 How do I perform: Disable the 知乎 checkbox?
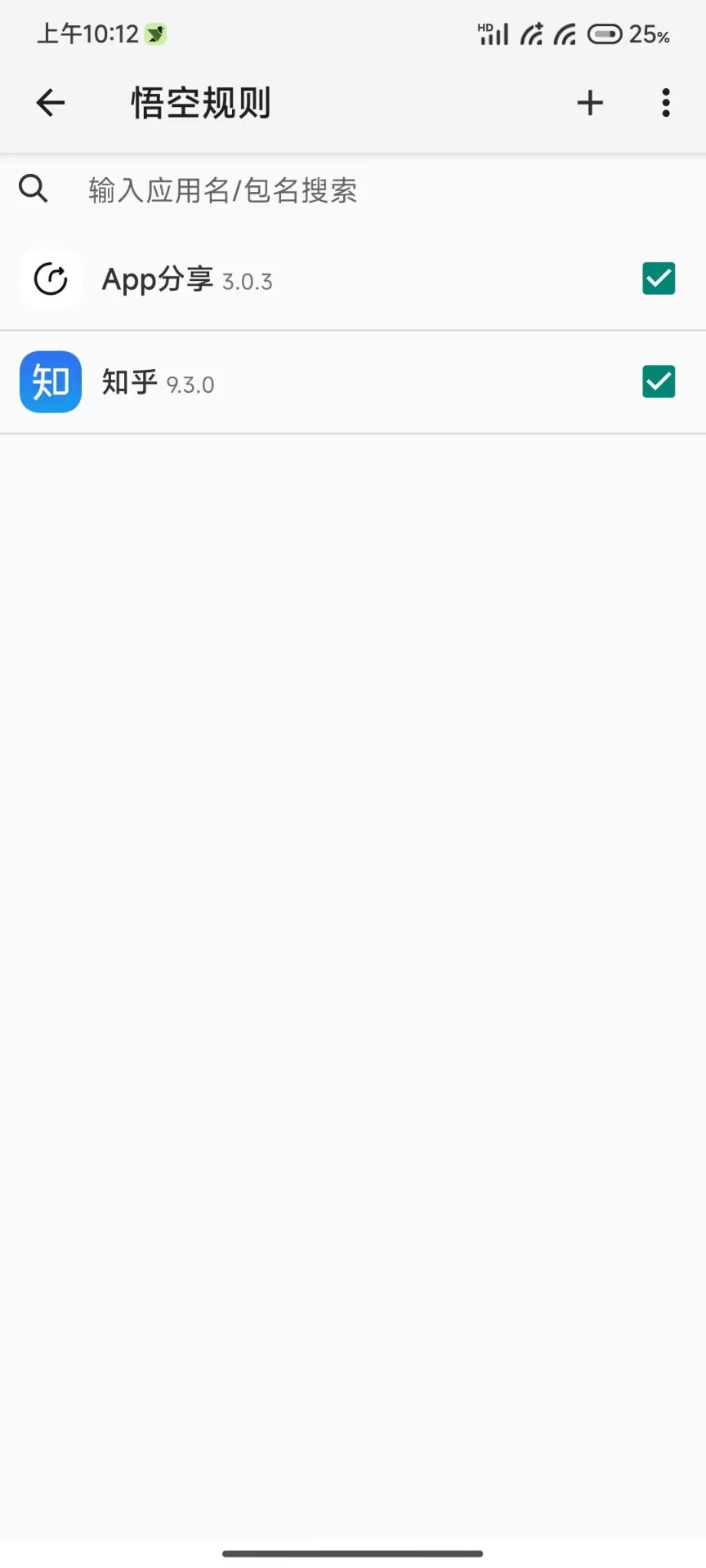click(x=659, y=381)
